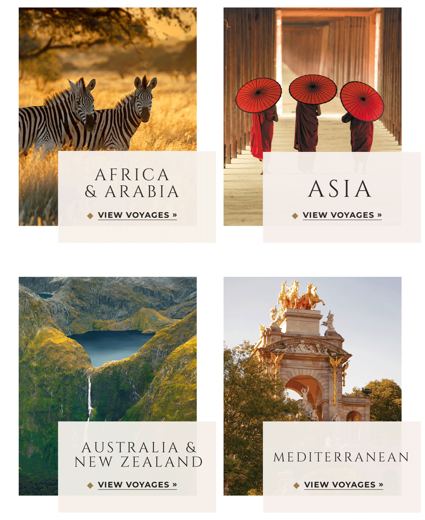Tap View Voyages under Asia

[x=342, y=215]
